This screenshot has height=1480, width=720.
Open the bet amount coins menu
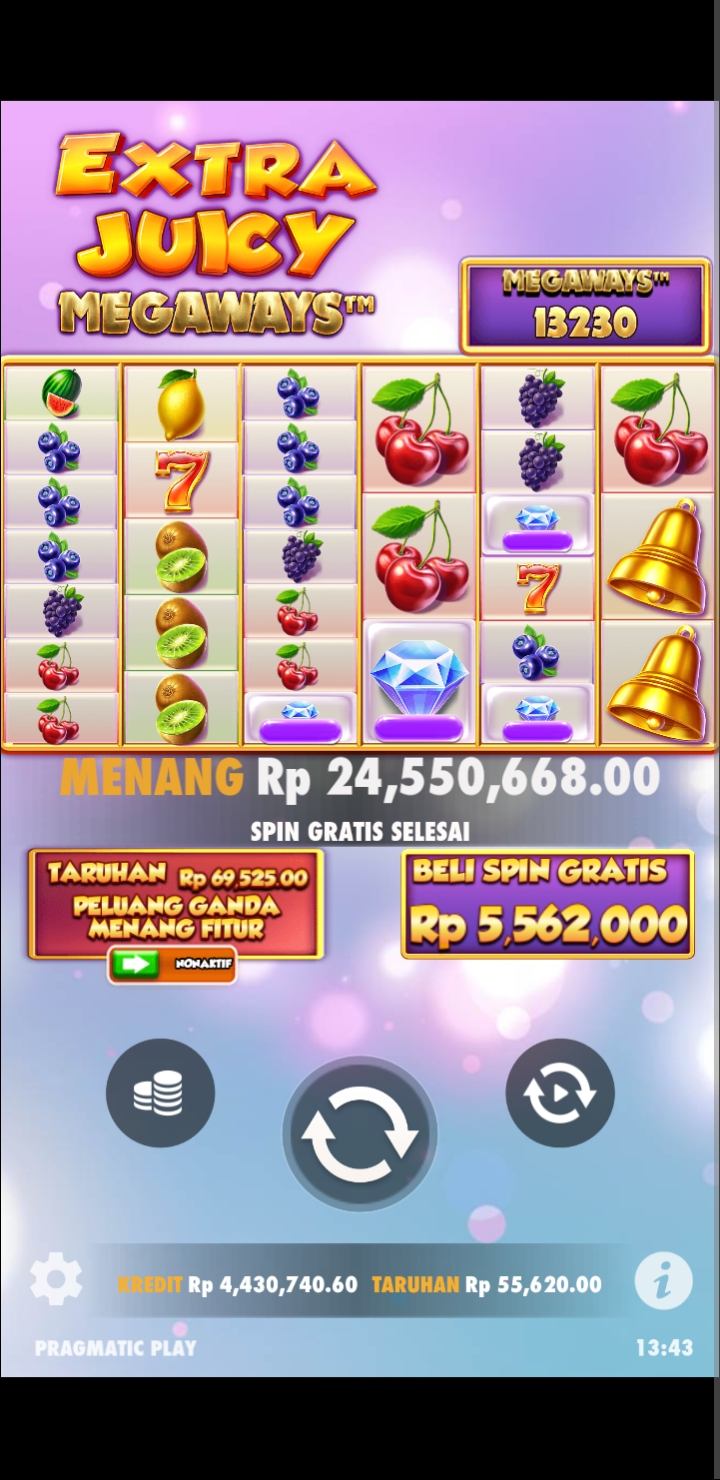tap(160, 1092)
